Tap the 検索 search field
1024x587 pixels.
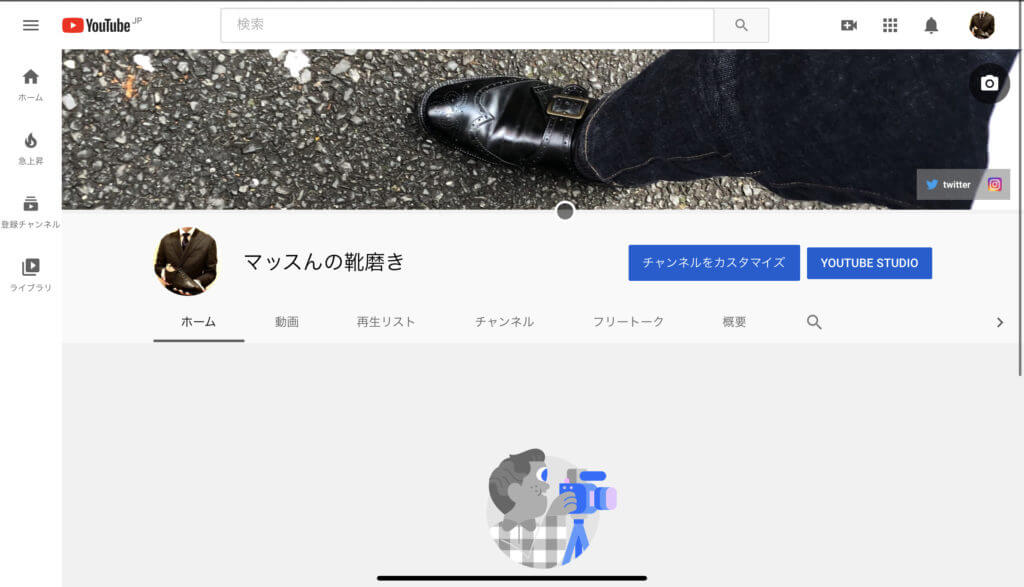(467, 25)
